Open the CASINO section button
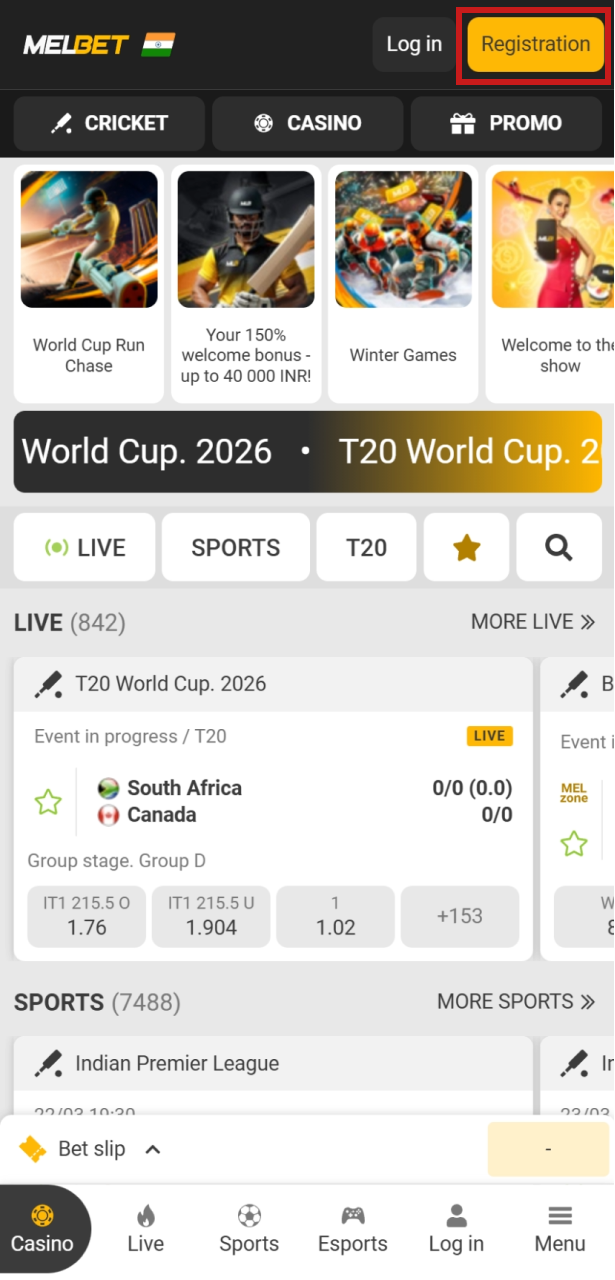This screenshot has height=1280, width=615. (307, 124)
